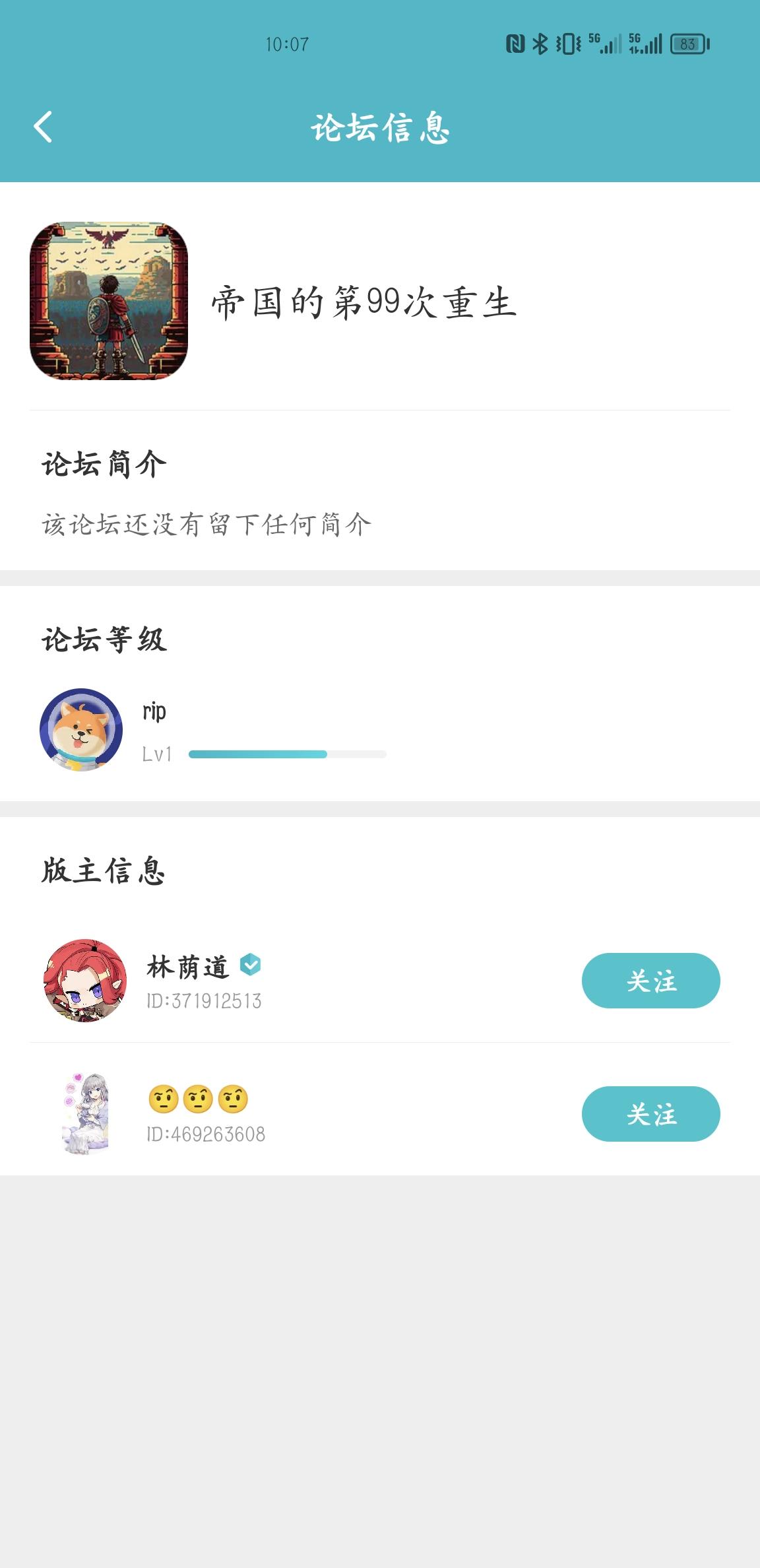Select the username rip
This screenshot has height=1568, width=760.
coord(154,711)
